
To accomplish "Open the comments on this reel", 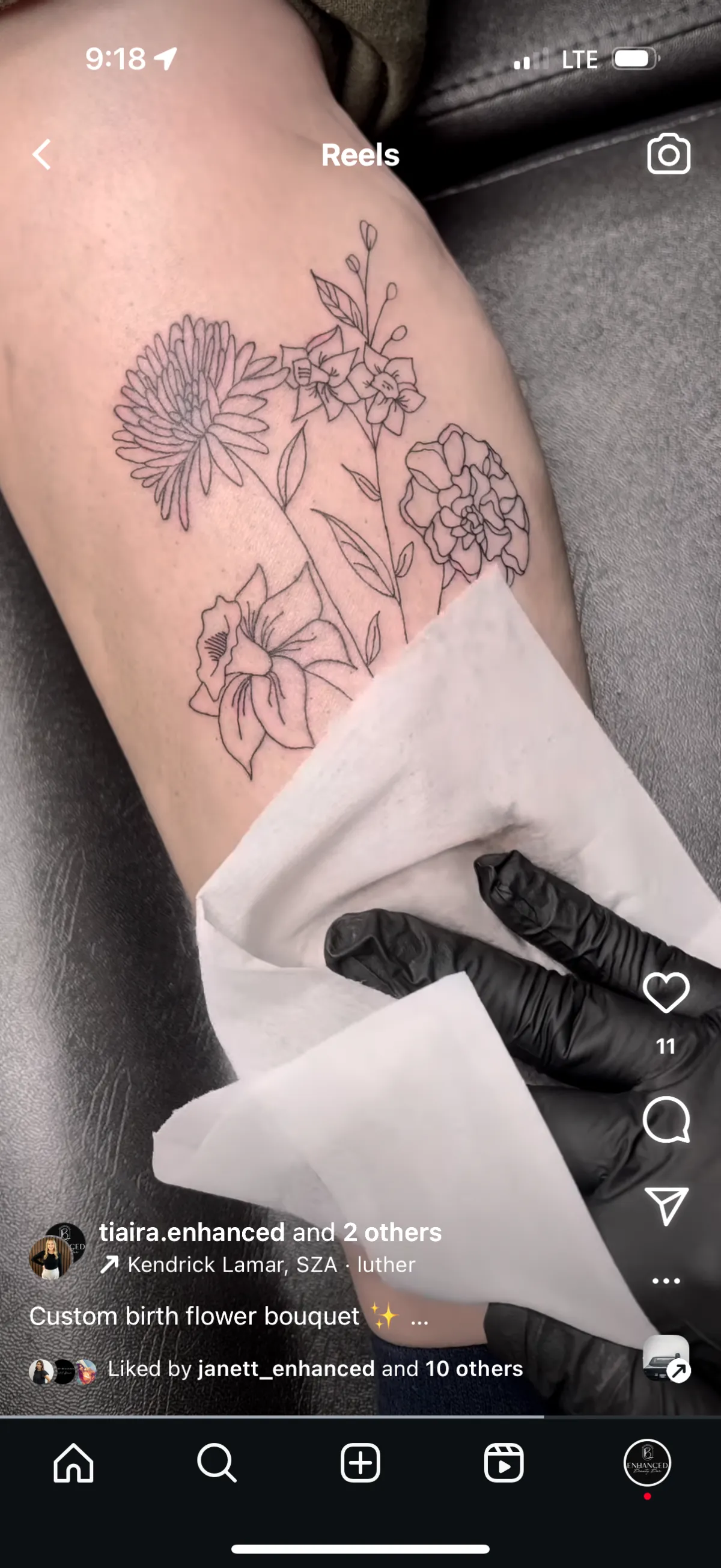I will [x=666, y=1119].
